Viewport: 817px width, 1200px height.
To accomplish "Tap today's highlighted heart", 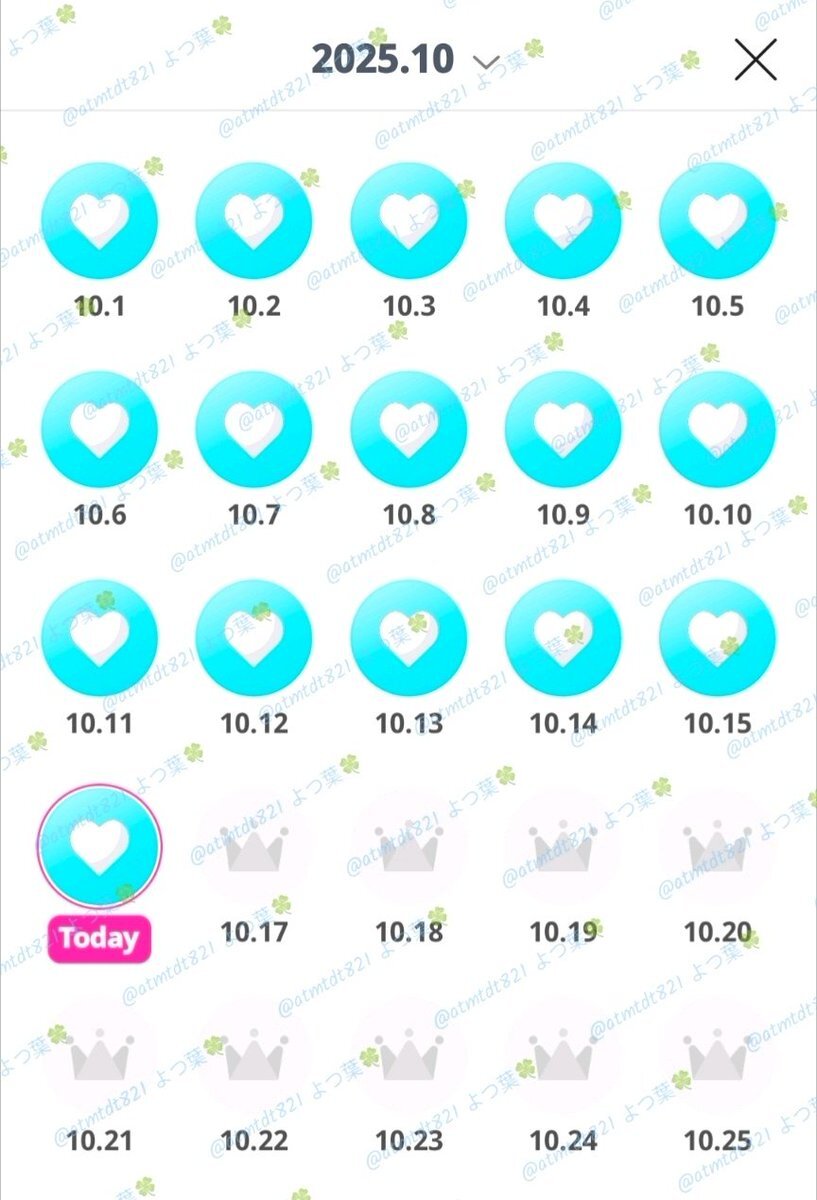I will (x=99, y=846).
